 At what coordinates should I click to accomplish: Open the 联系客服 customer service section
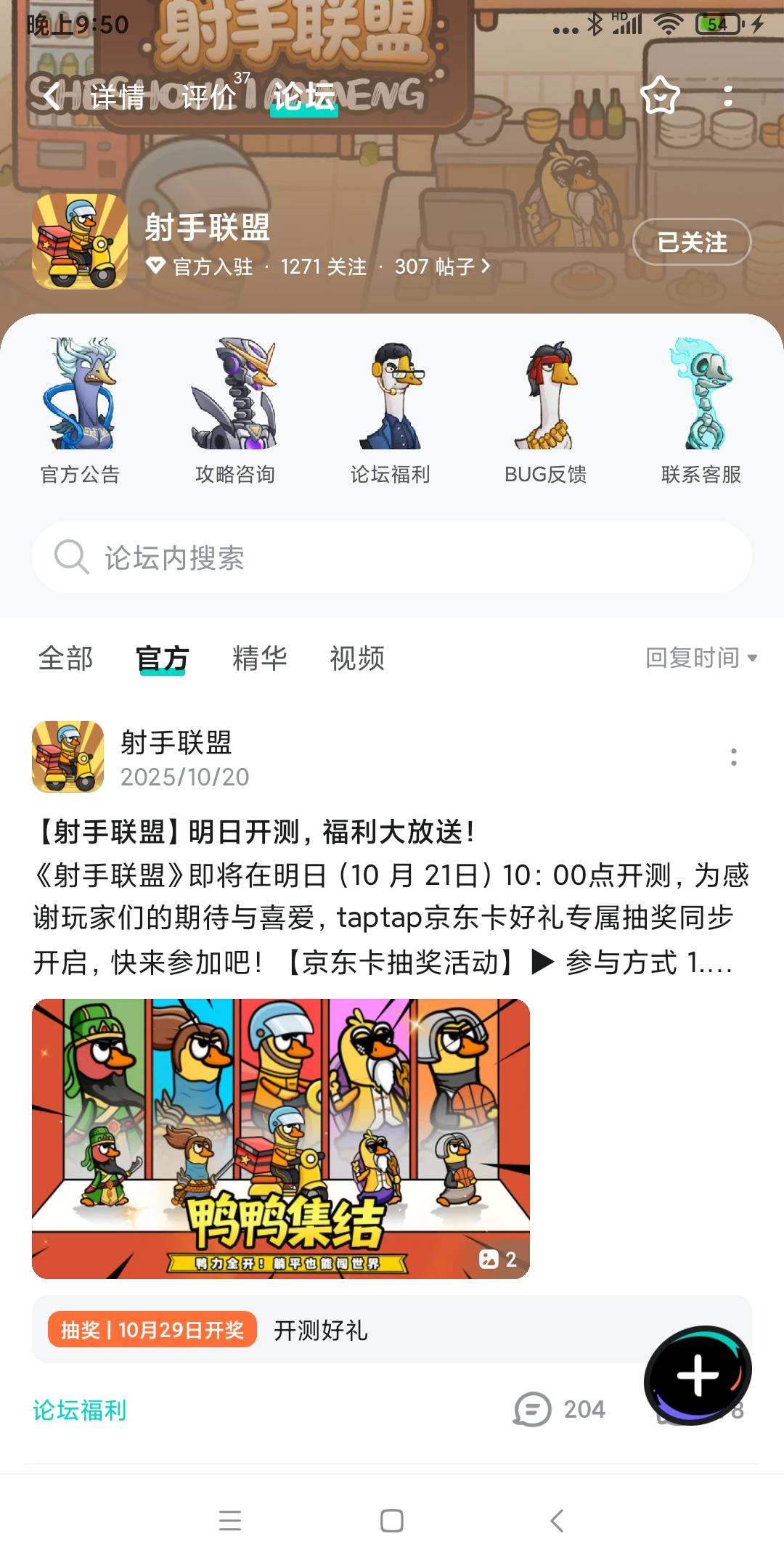(x=703, y=414)
